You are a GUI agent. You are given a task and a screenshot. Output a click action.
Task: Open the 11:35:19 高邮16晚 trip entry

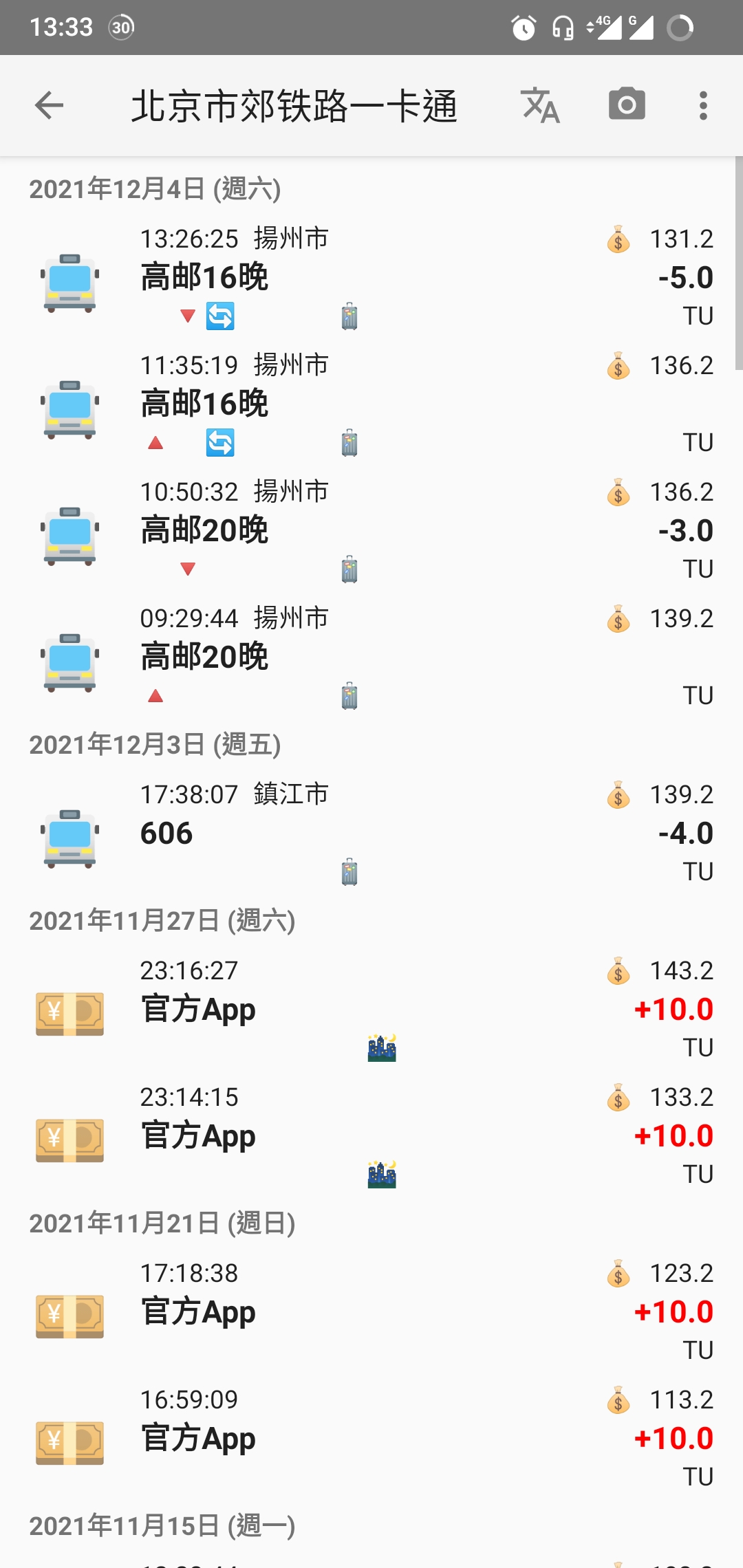371,404
